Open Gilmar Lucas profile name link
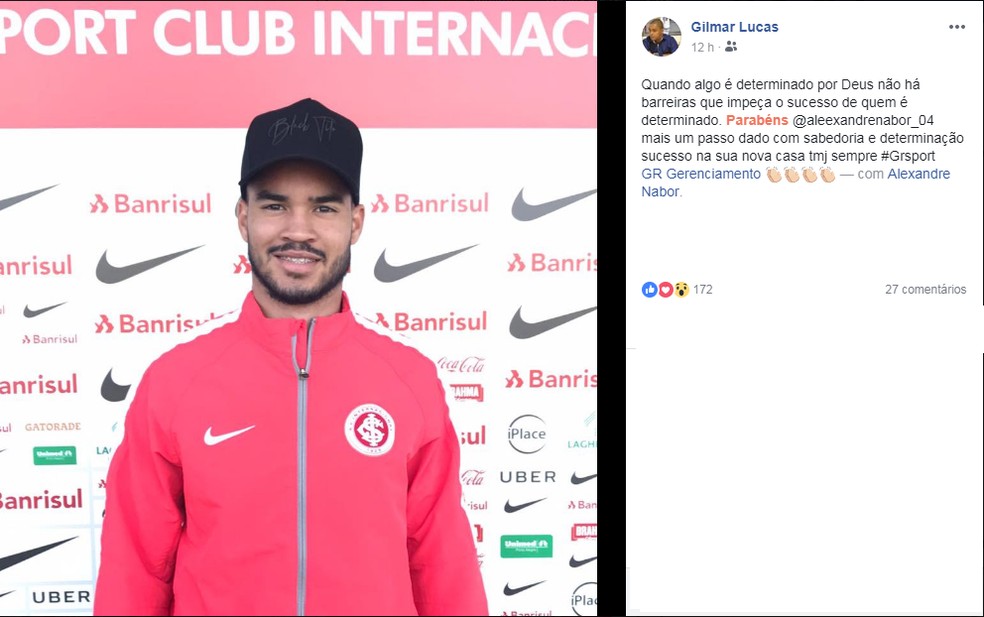 point(734,27)
